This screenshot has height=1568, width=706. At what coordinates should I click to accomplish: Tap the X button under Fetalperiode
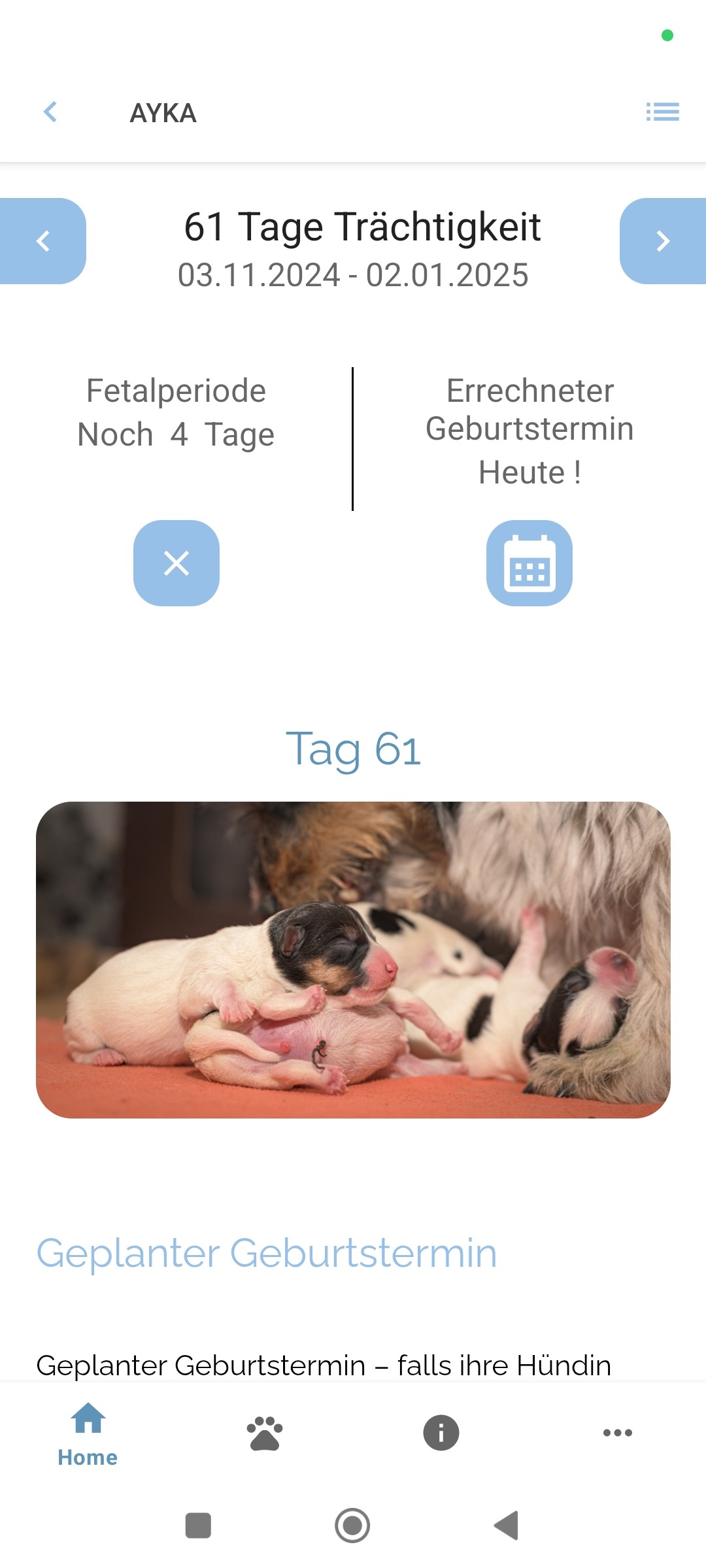point(176,563)
